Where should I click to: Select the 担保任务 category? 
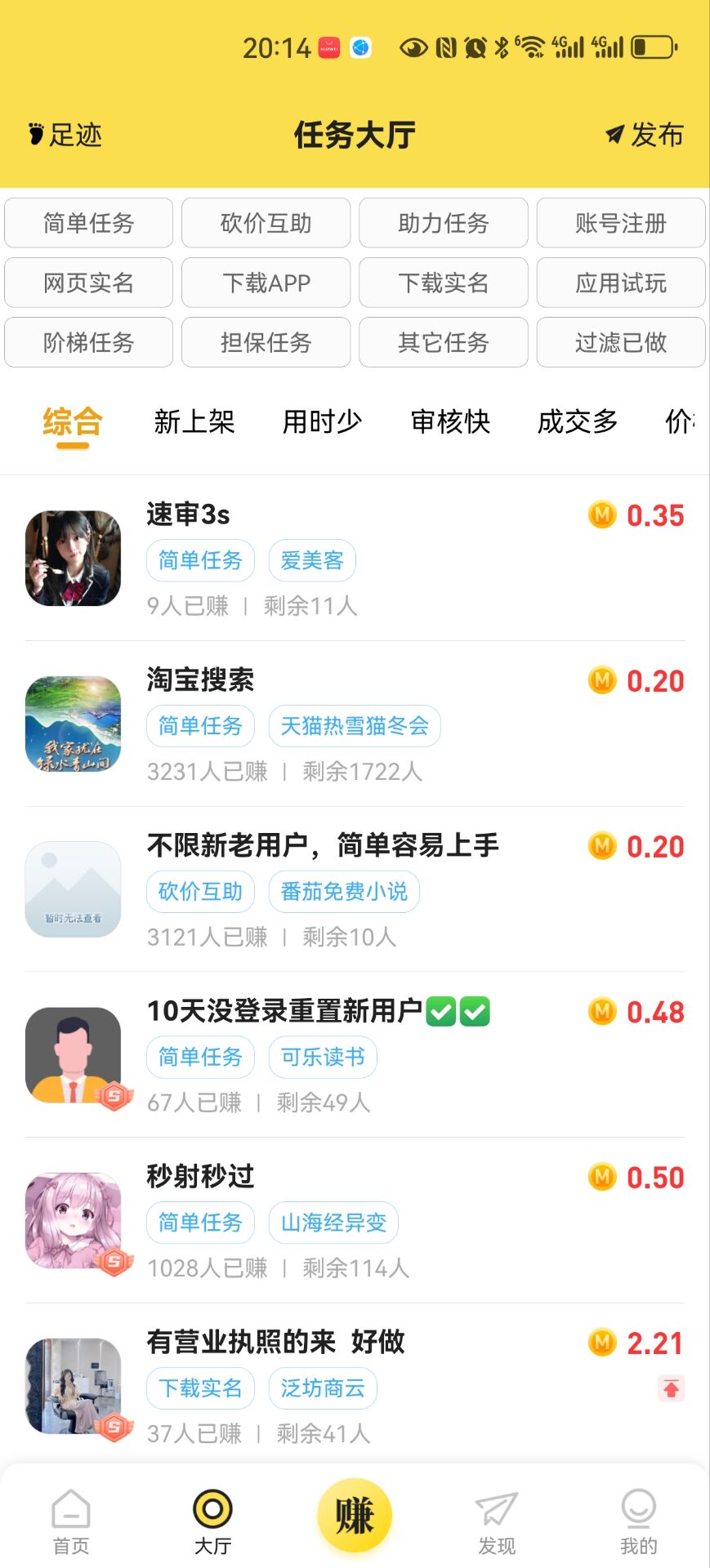coord(266,342)
